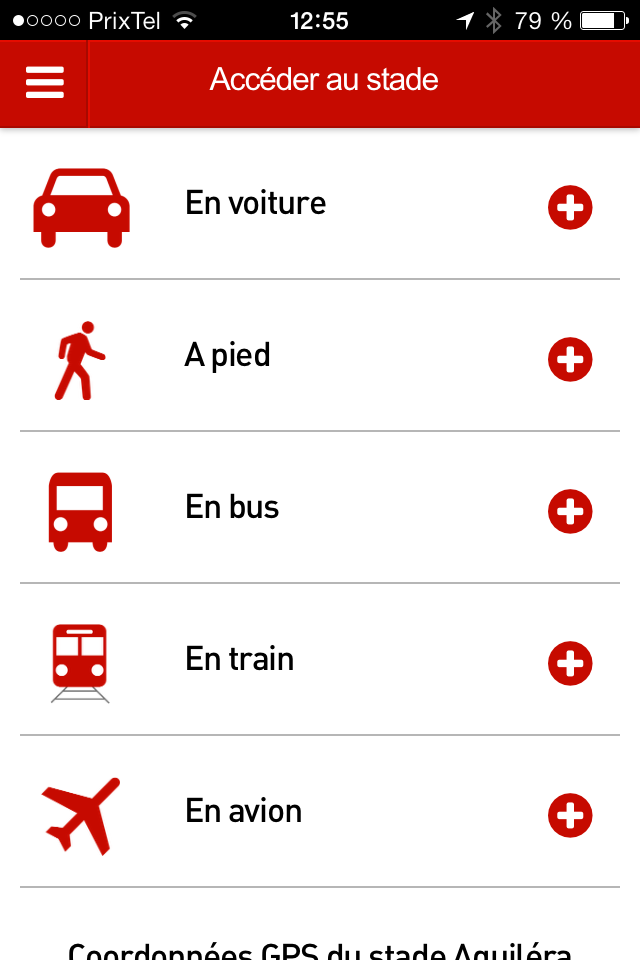
Task: Expand the A pied section
Action: [570, 359]
